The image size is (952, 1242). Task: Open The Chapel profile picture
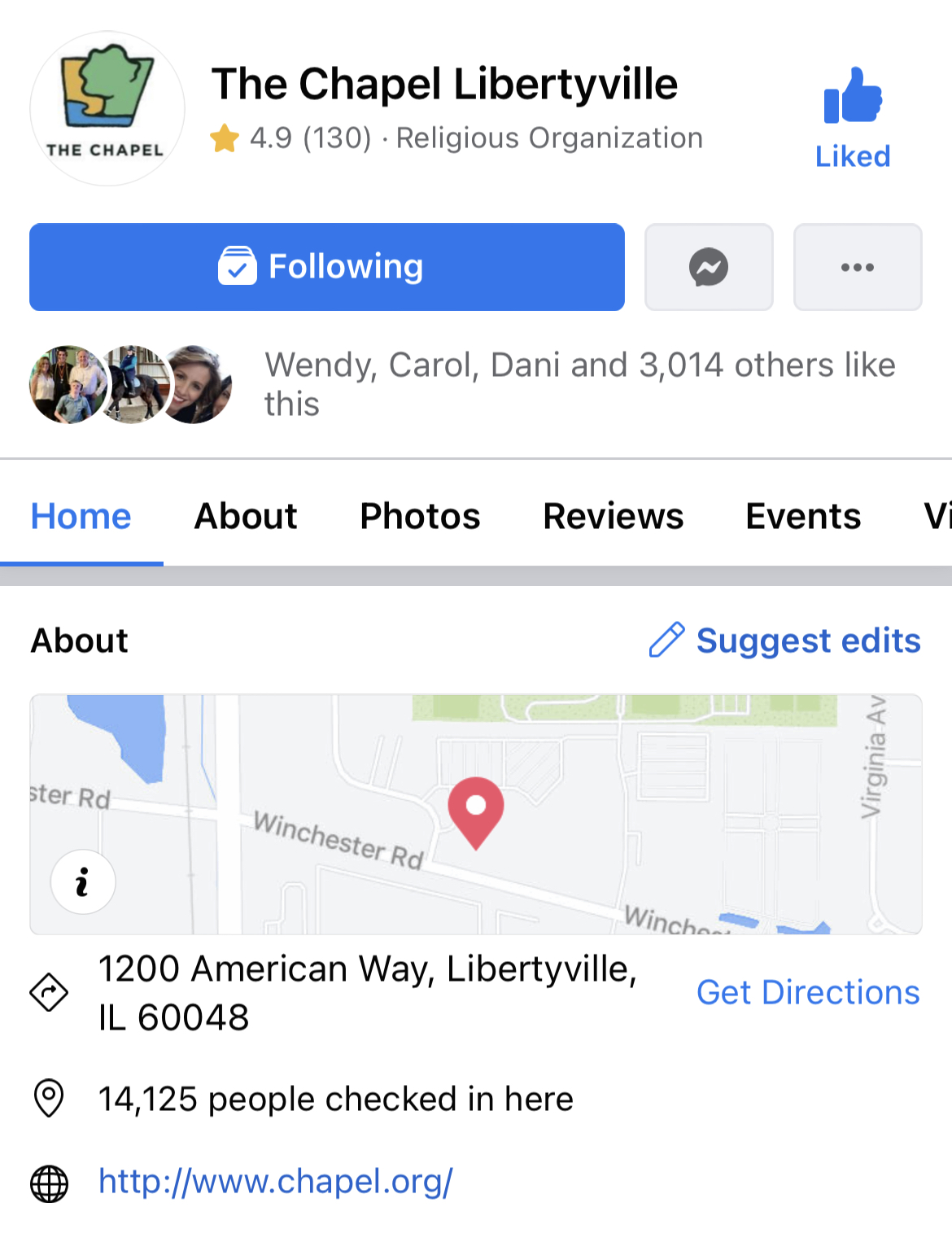point(107,108)
